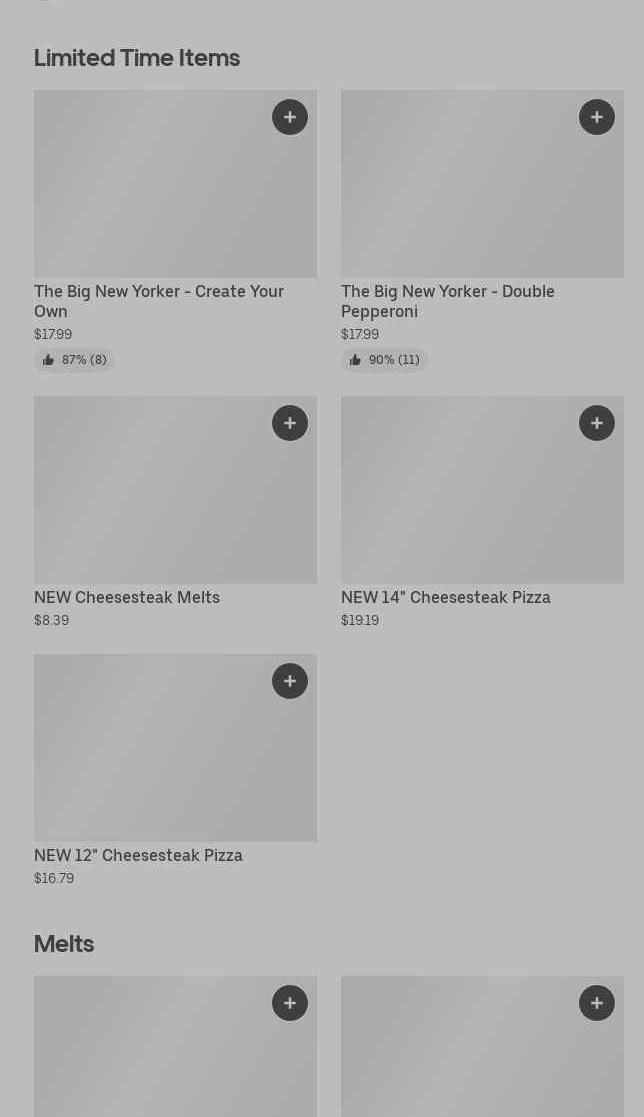
Task: Add NEW 14" Cheesesteak Pizza to cart
Action: (x=597, y=423)
